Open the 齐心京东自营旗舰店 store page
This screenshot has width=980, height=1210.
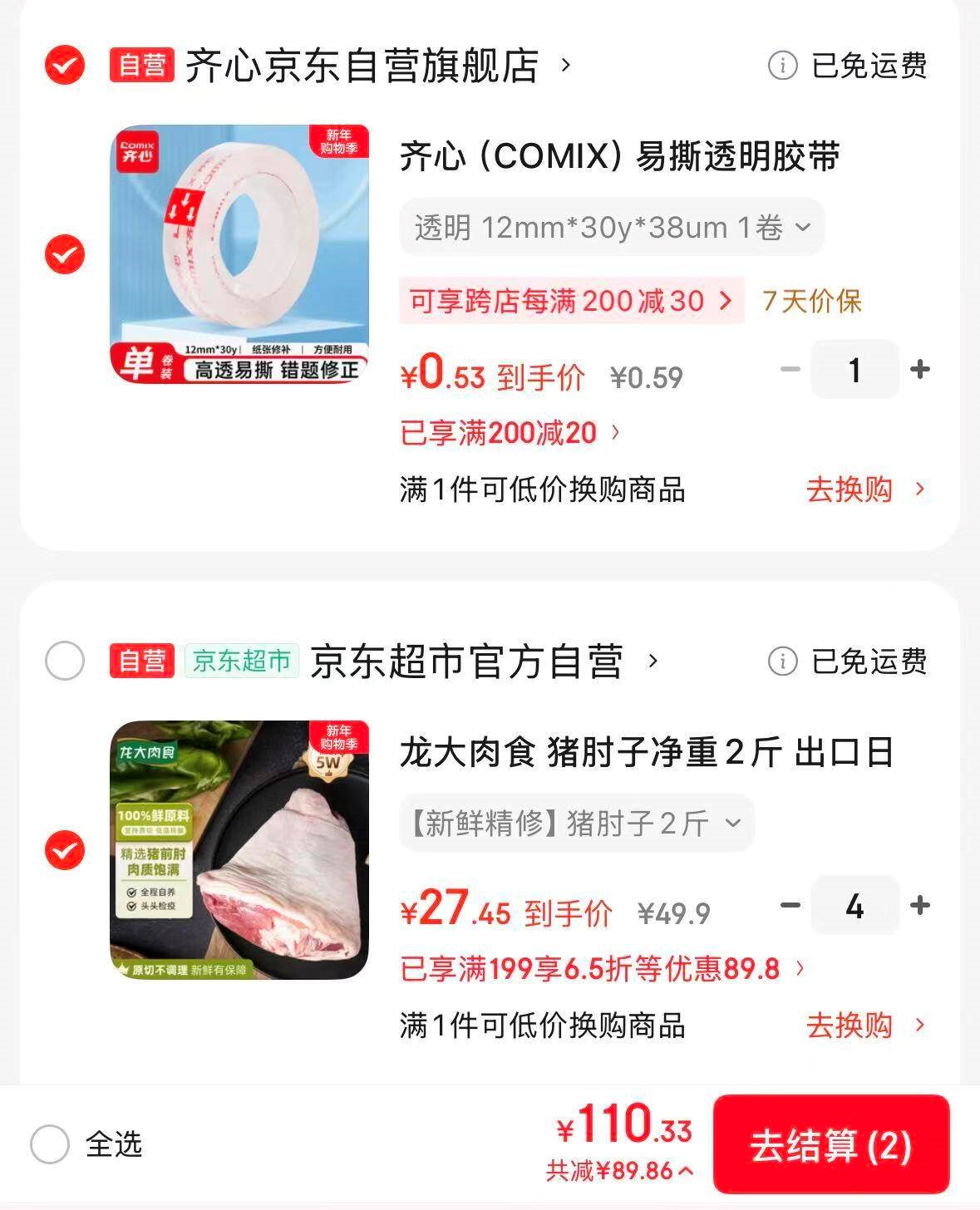point(362,65)
